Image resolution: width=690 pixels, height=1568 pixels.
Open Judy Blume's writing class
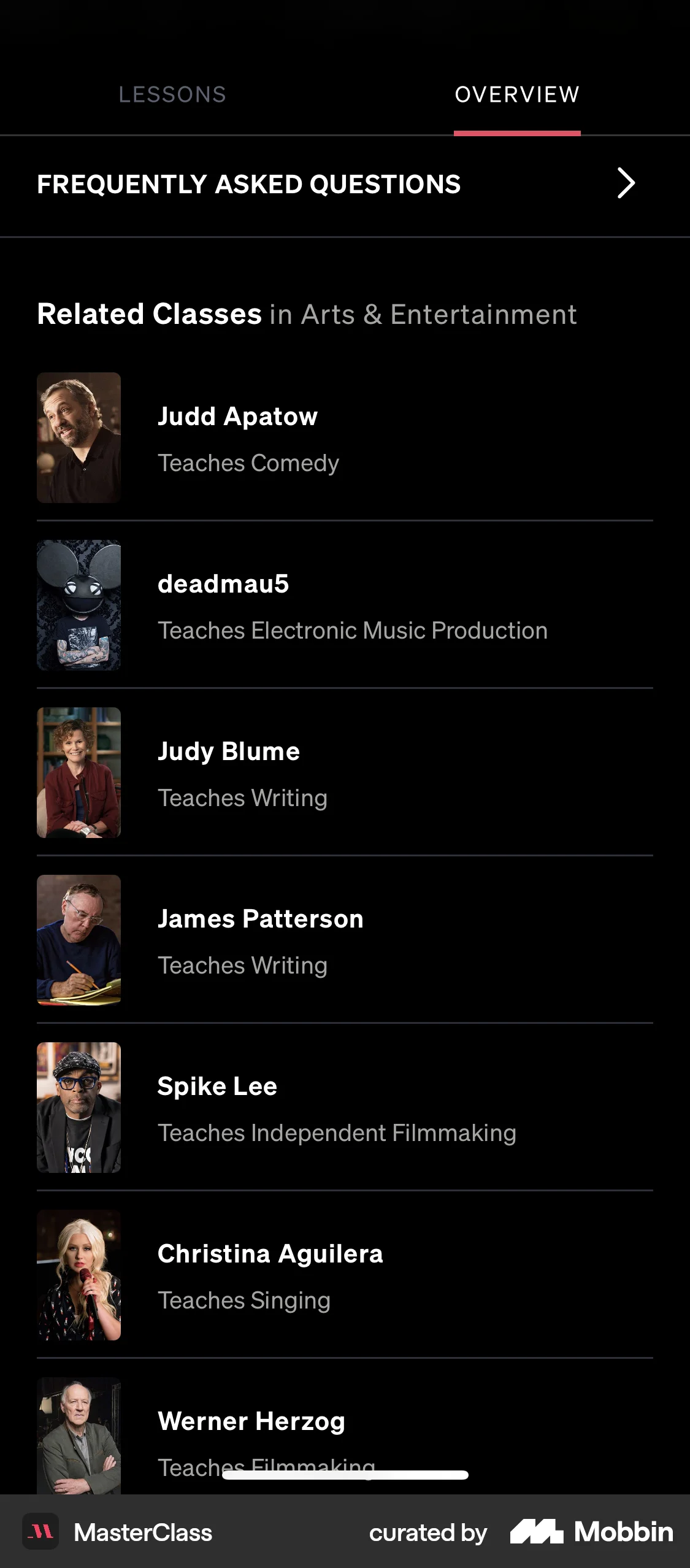(343, 773)
